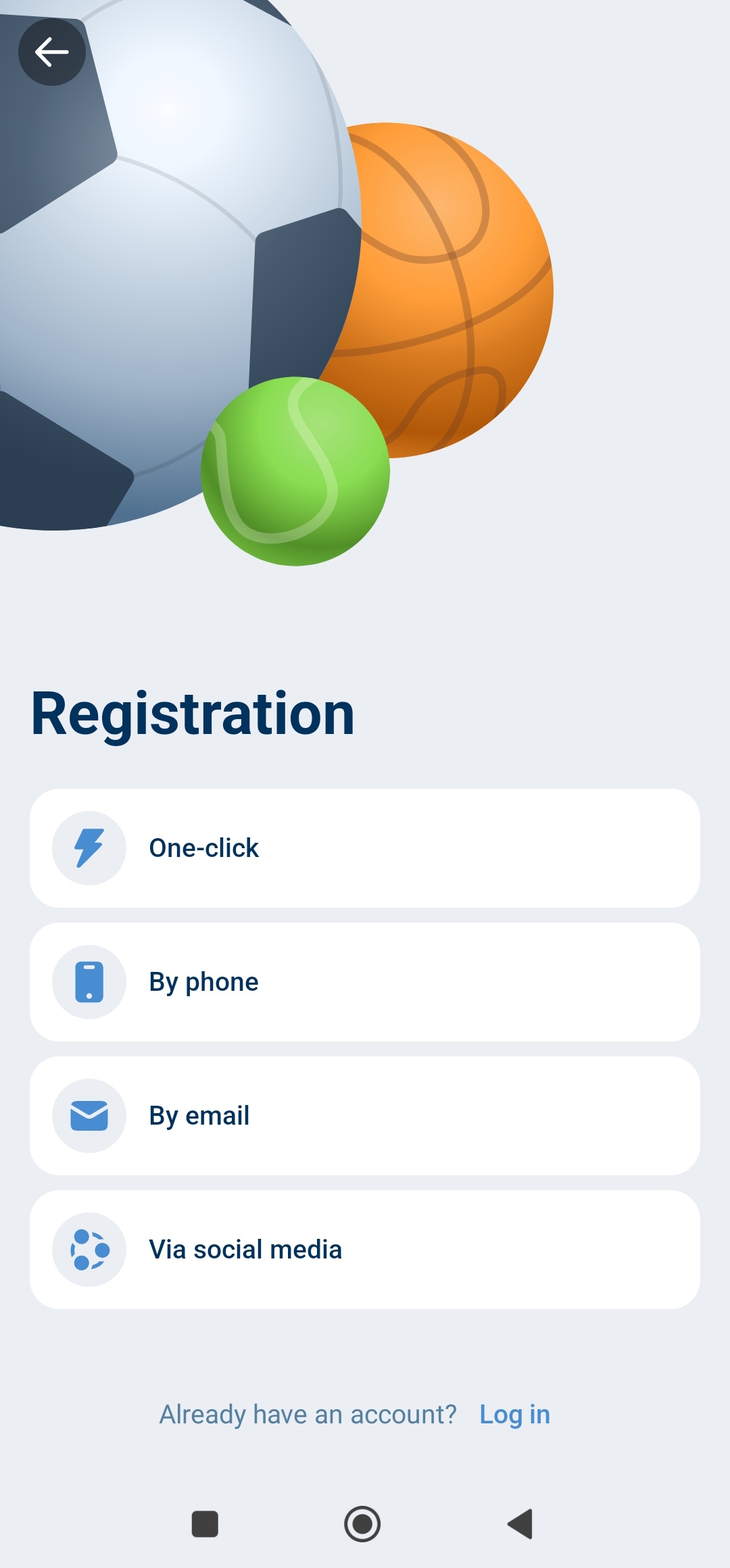This screenshot has height=1568, width=730.
Task: Tap the Android back triangle button
Action: pos(520,1524)
